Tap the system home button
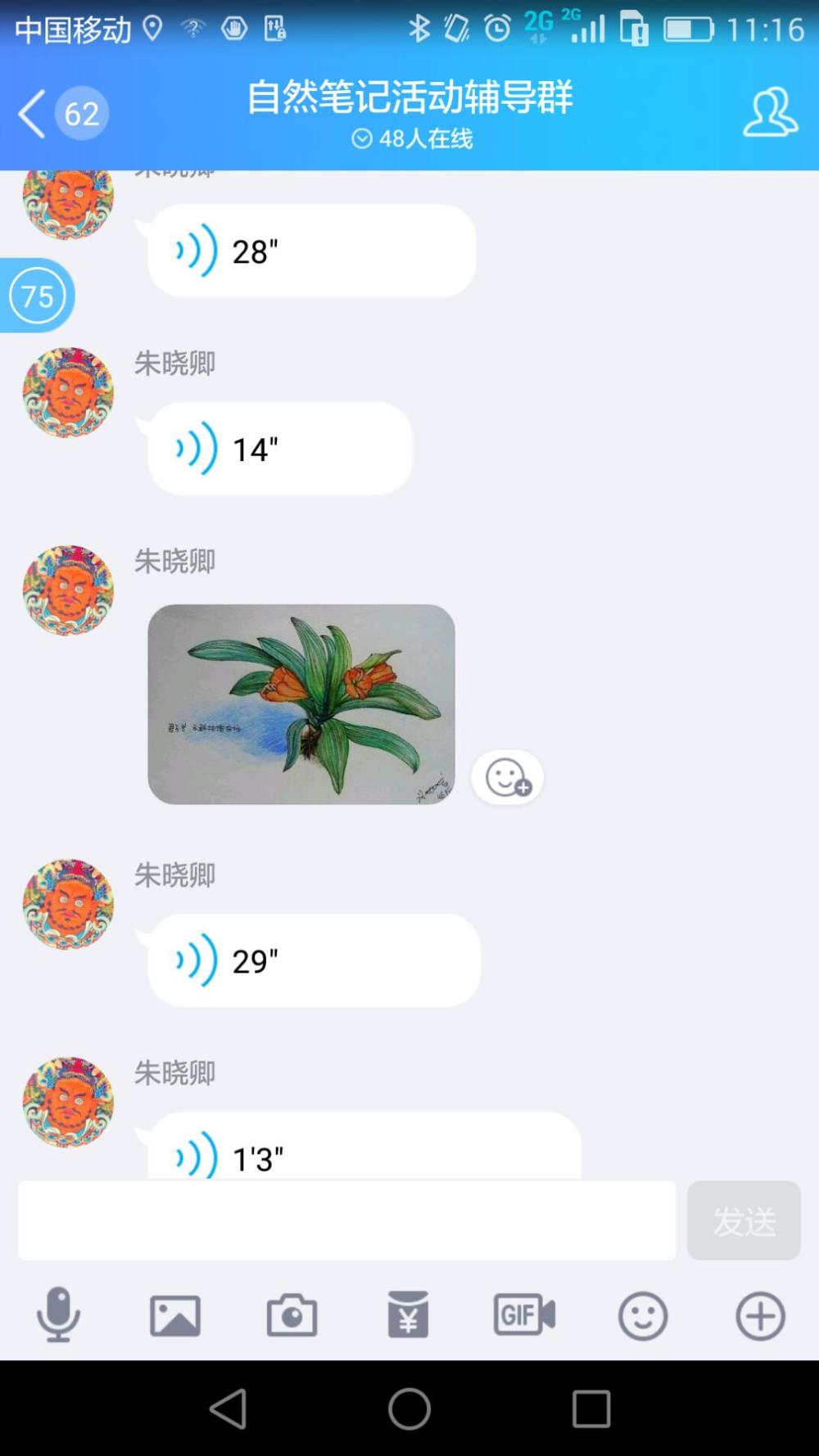Viewport: 819px width, 1456px height. [x=409, y=1409]
